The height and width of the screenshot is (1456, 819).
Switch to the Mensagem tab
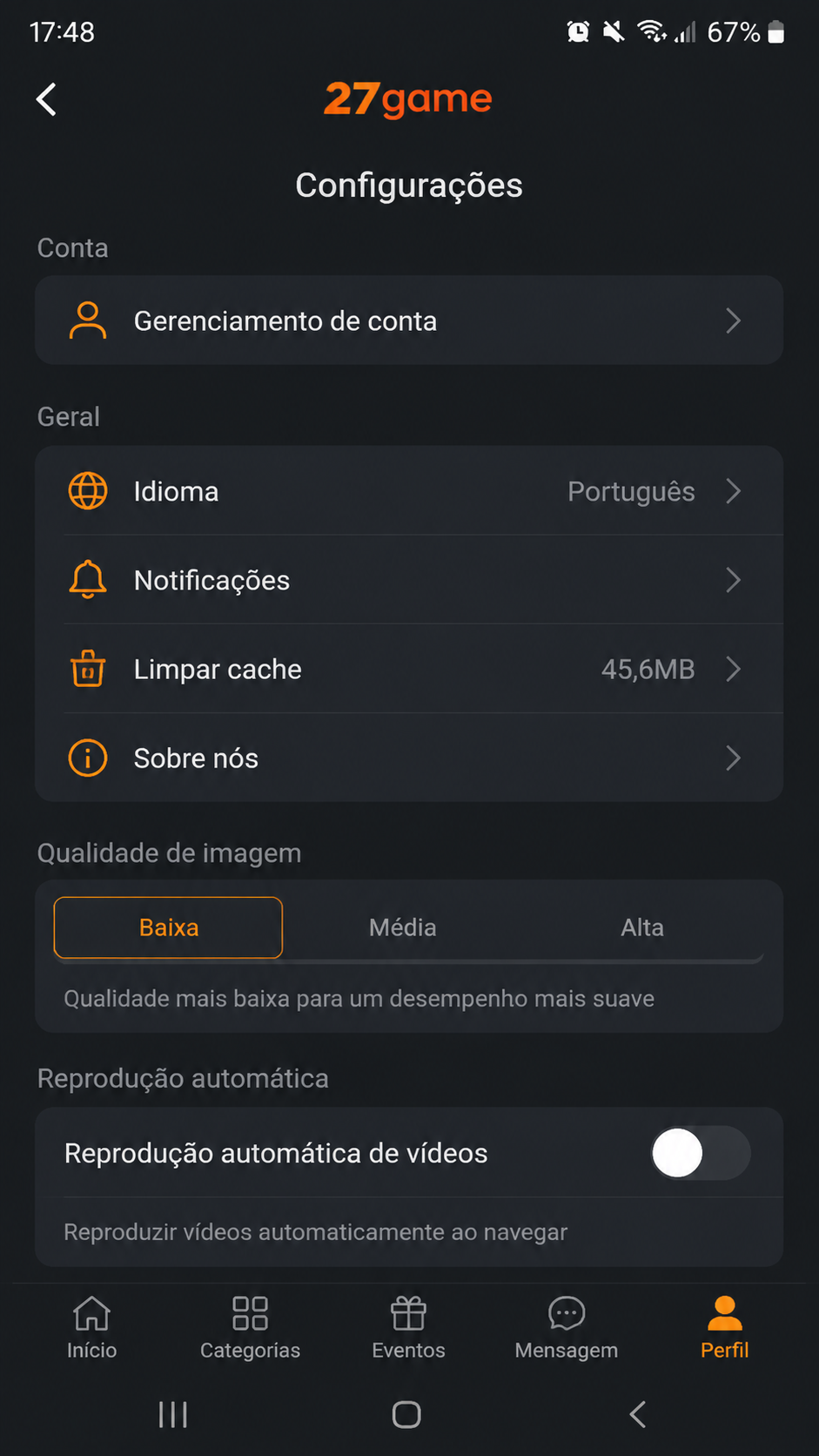click(567, 1328)
